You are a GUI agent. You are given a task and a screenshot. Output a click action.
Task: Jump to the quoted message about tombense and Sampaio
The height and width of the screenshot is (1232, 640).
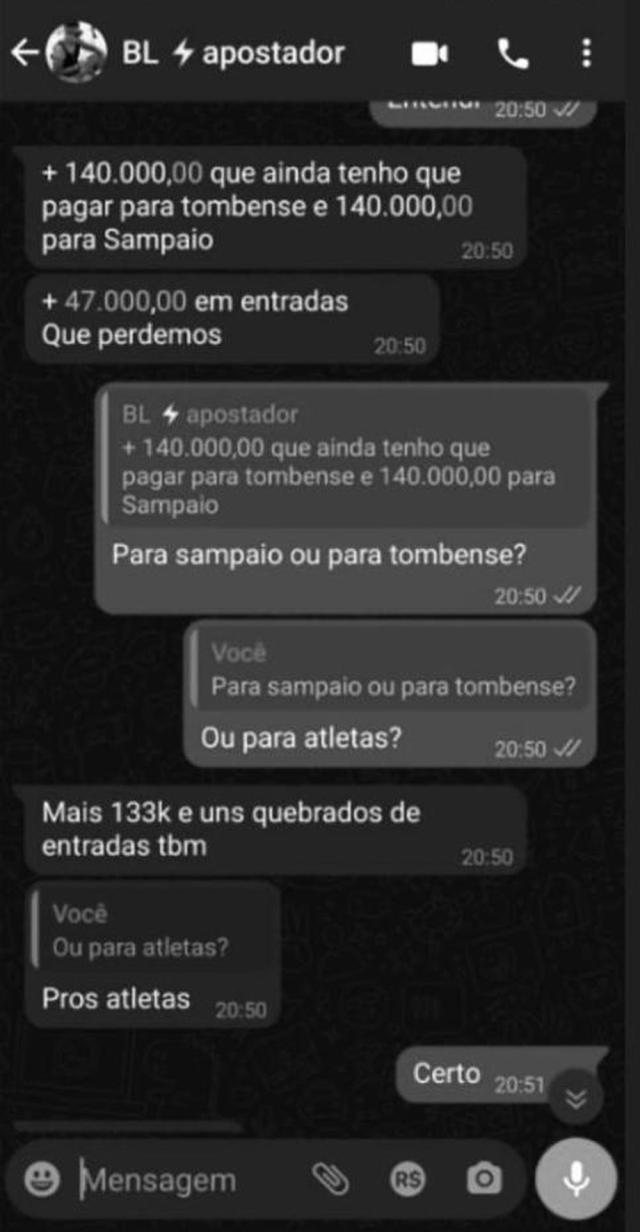345,460
